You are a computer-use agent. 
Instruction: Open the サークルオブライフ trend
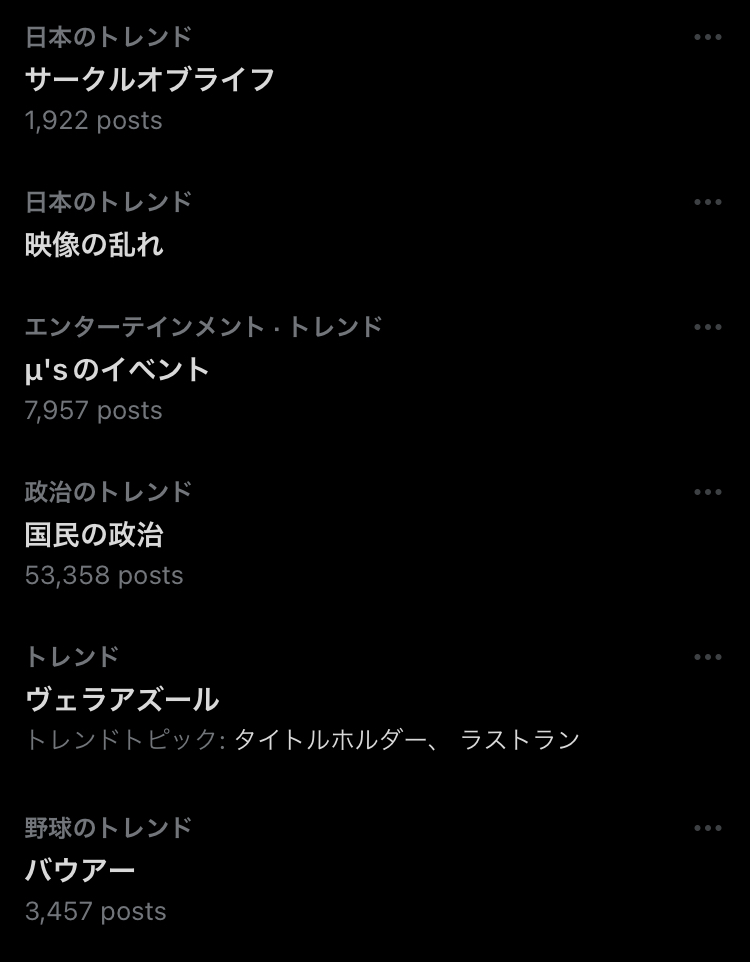point(150,79)
